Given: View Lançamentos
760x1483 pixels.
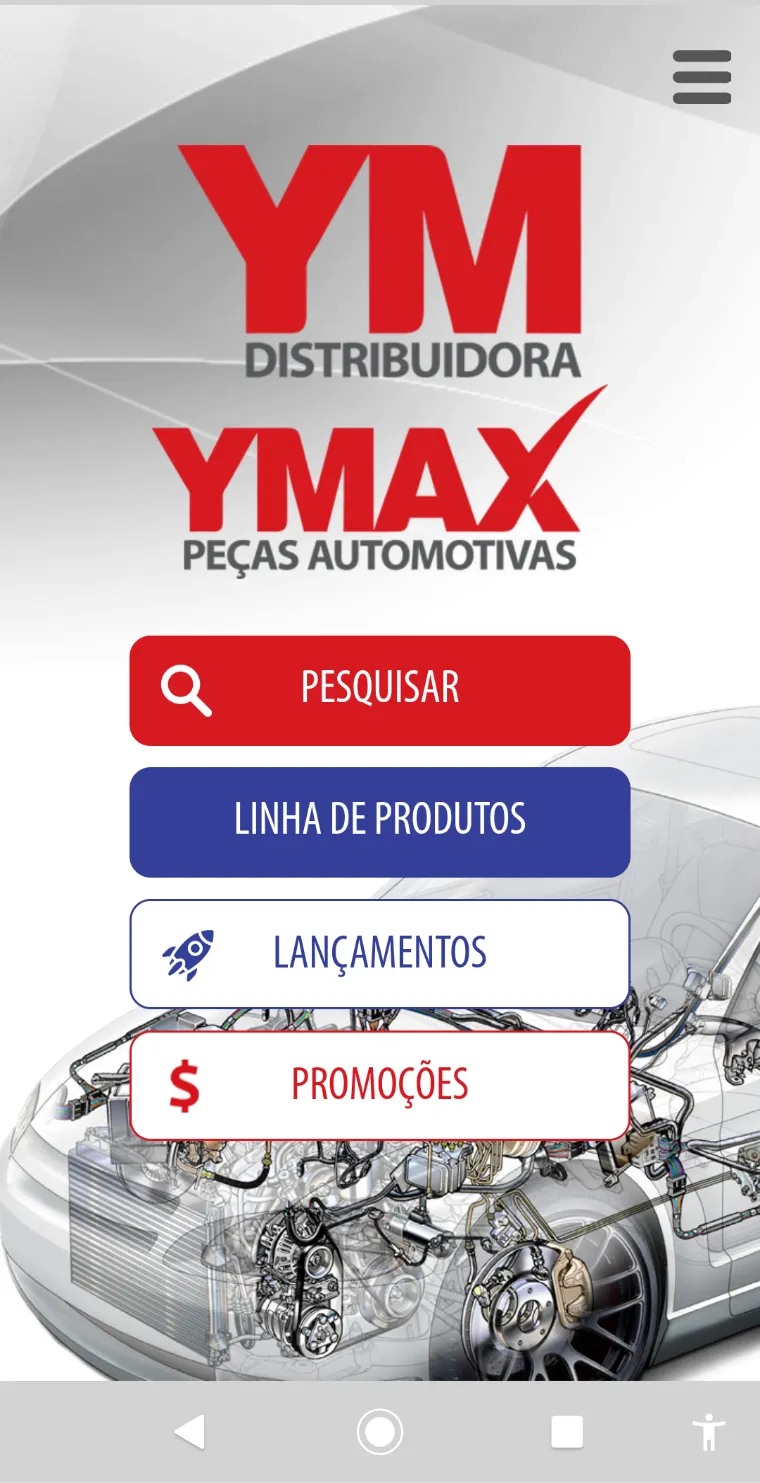Looking at the screenshot, I should click(380, 954).
